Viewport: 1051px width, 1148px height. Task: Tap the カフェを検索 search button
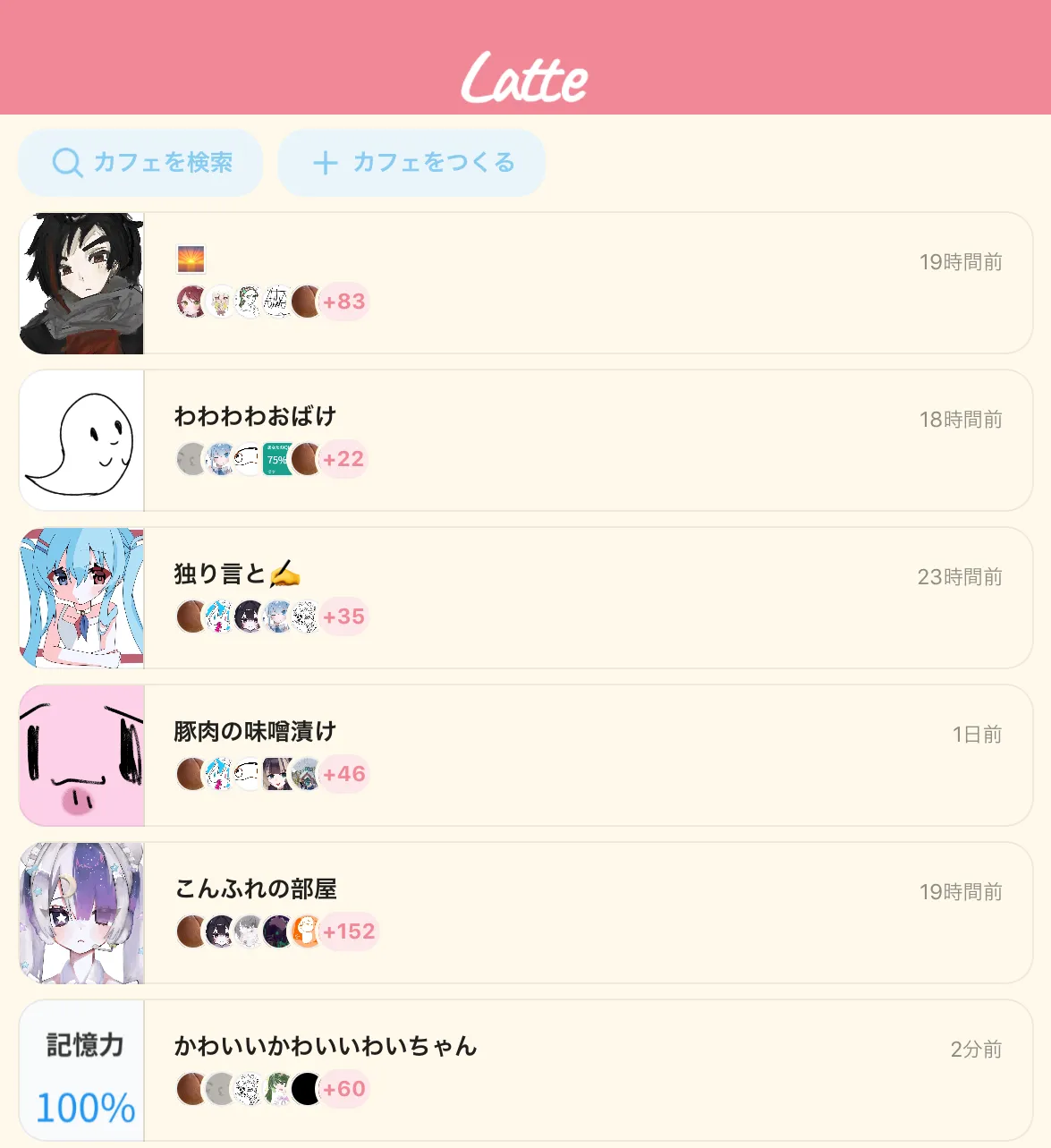coord(140,163)
